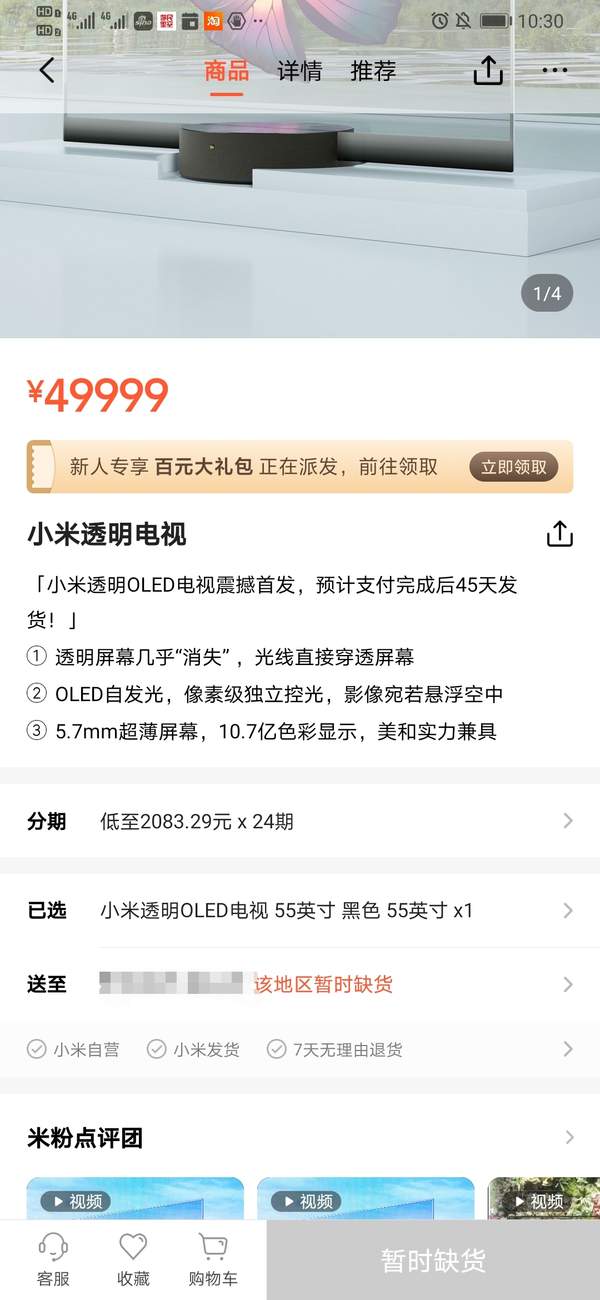Expand the 米粉点评团 reviews section
Screen dimensions: 600x1300
[300, 1138]
